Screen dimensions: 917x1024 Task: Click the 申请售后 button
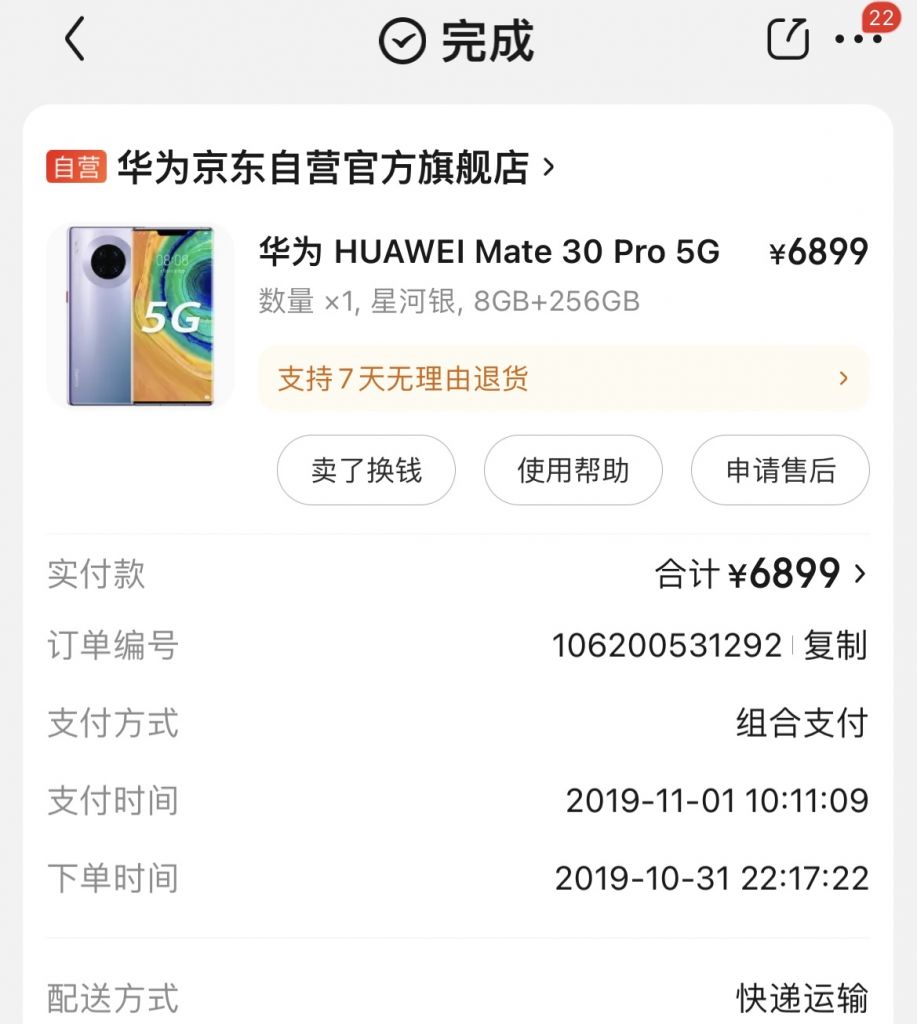point(780,470)
